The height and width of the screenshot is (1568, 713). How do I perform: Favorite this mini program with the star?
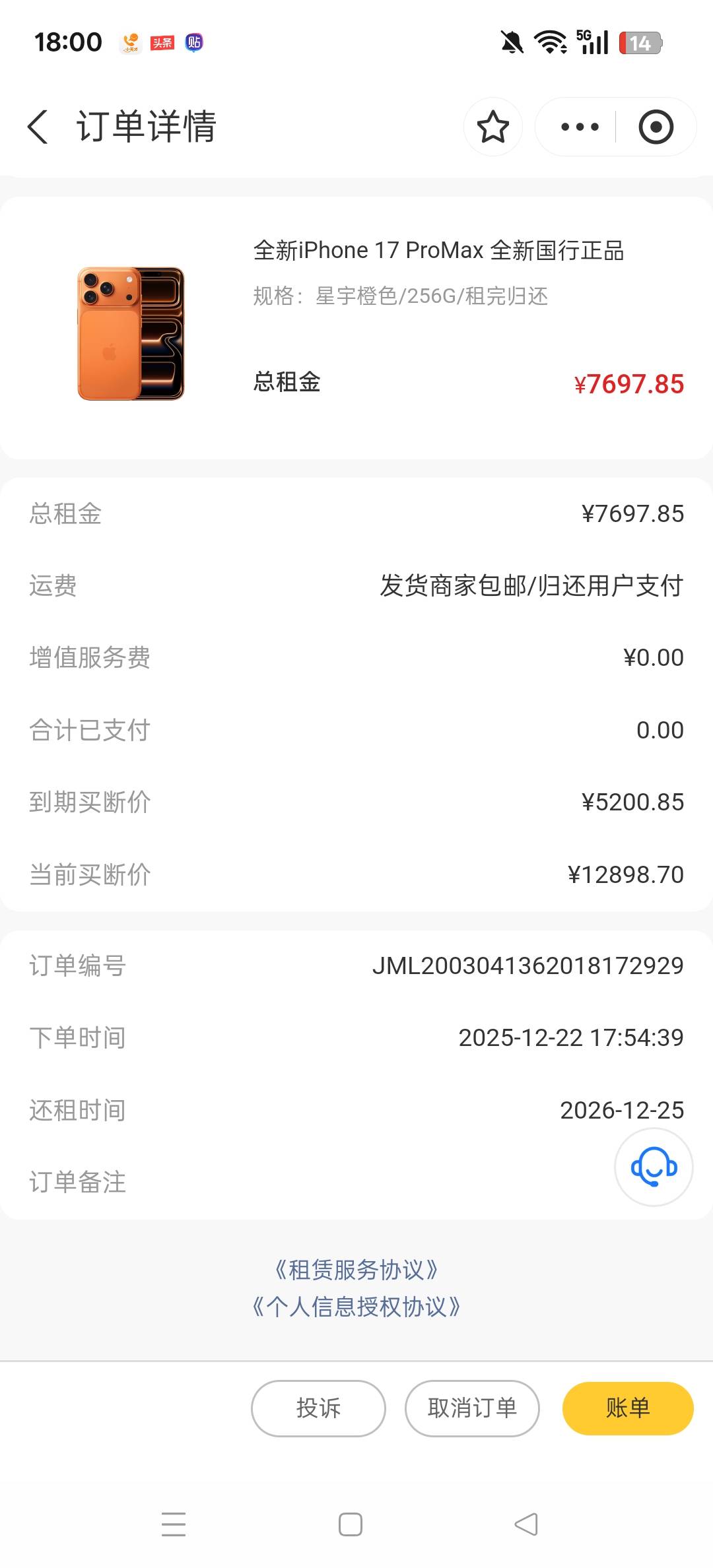pyautogui.click(x=493, y=127)
